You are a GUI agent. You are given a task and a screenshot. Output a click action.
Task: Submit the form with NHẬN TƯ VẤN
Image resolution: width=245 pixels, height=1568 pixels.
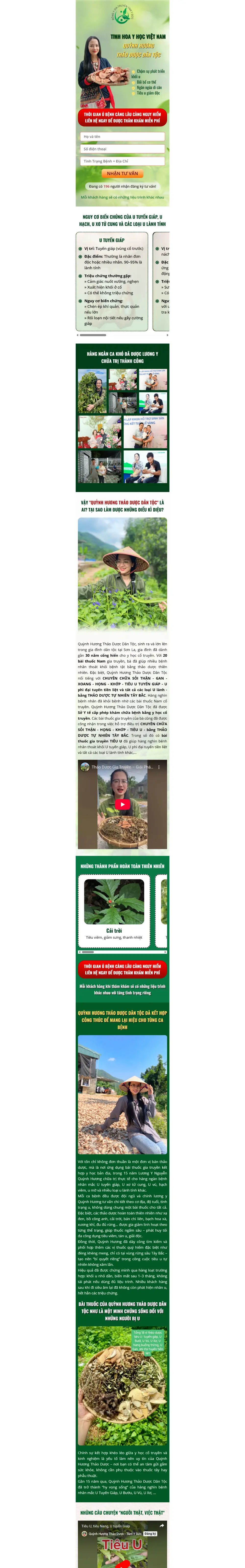point(122,173)
